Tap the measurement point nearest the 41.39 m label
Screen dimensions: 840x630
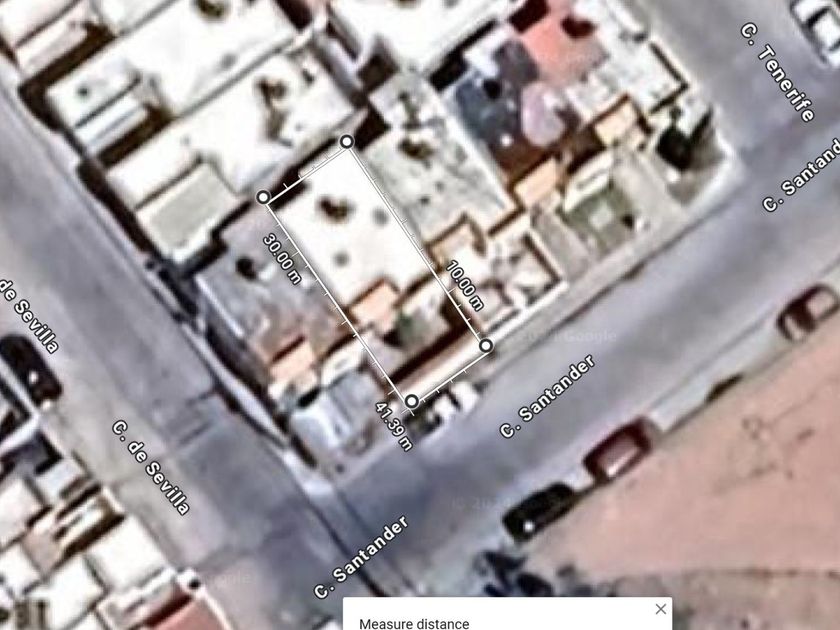pos(411,401)
